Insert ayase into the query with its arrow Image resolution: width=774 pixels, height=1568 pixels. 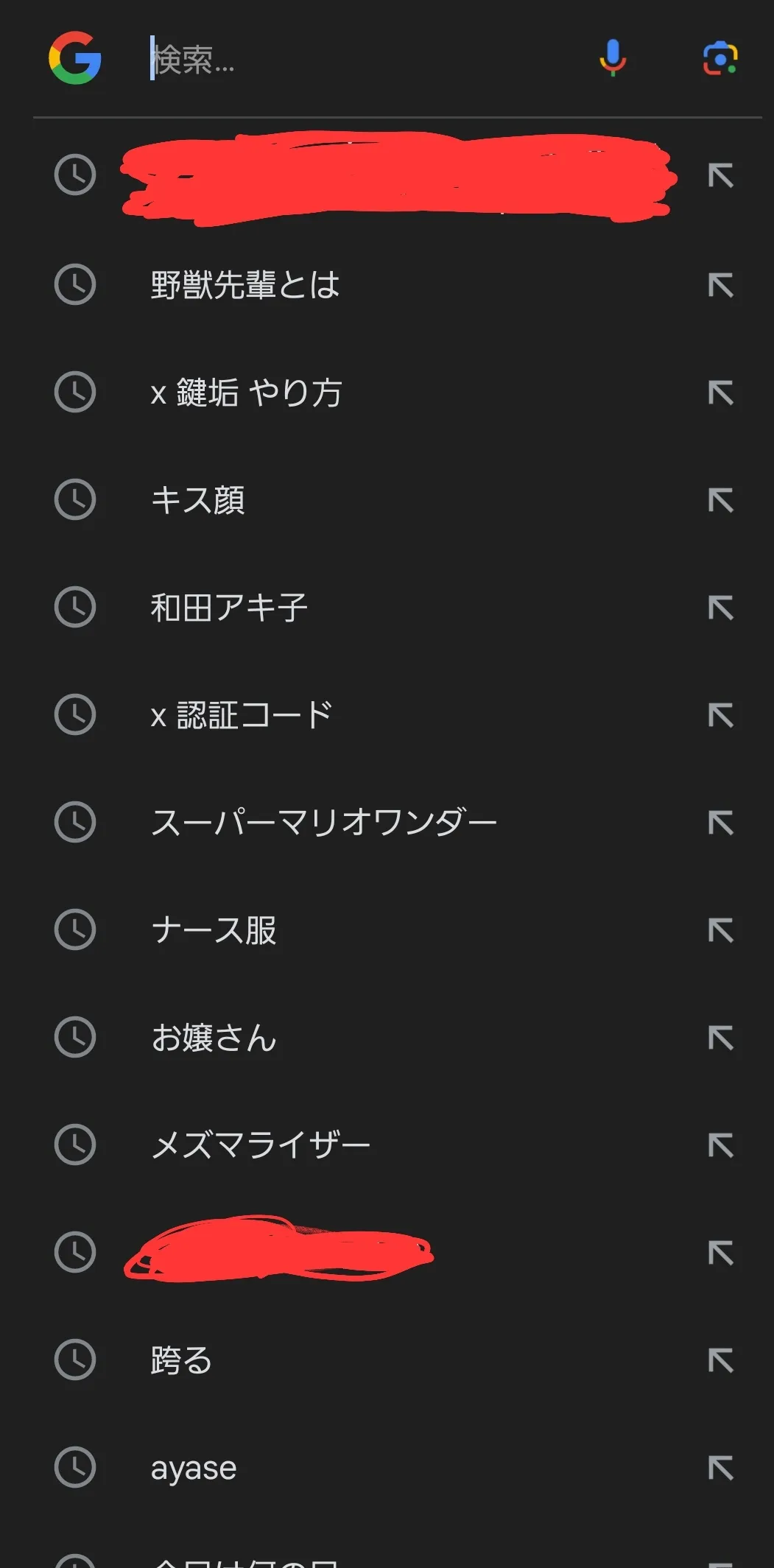point(721,1468)
